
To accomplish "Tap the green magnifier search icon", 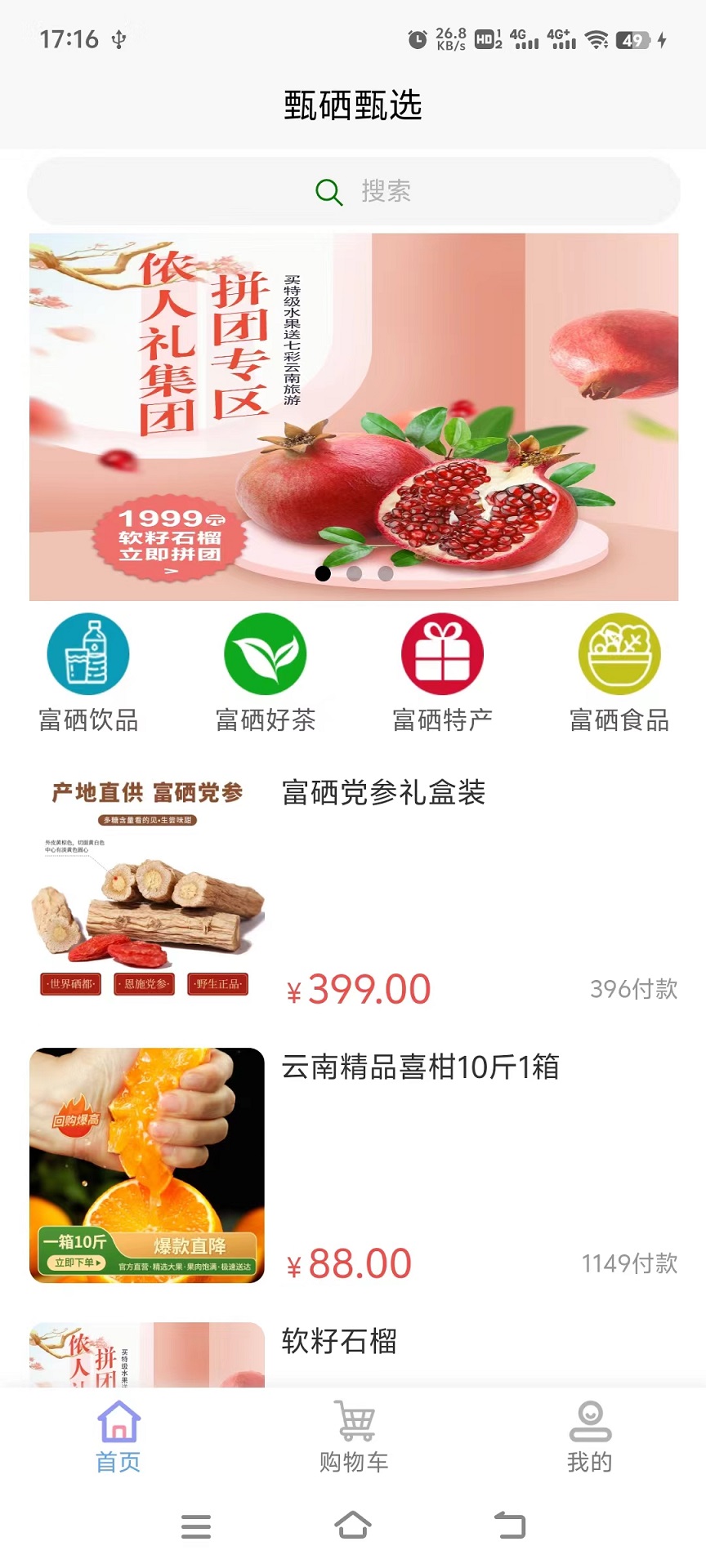I will (x=328, y=191).
